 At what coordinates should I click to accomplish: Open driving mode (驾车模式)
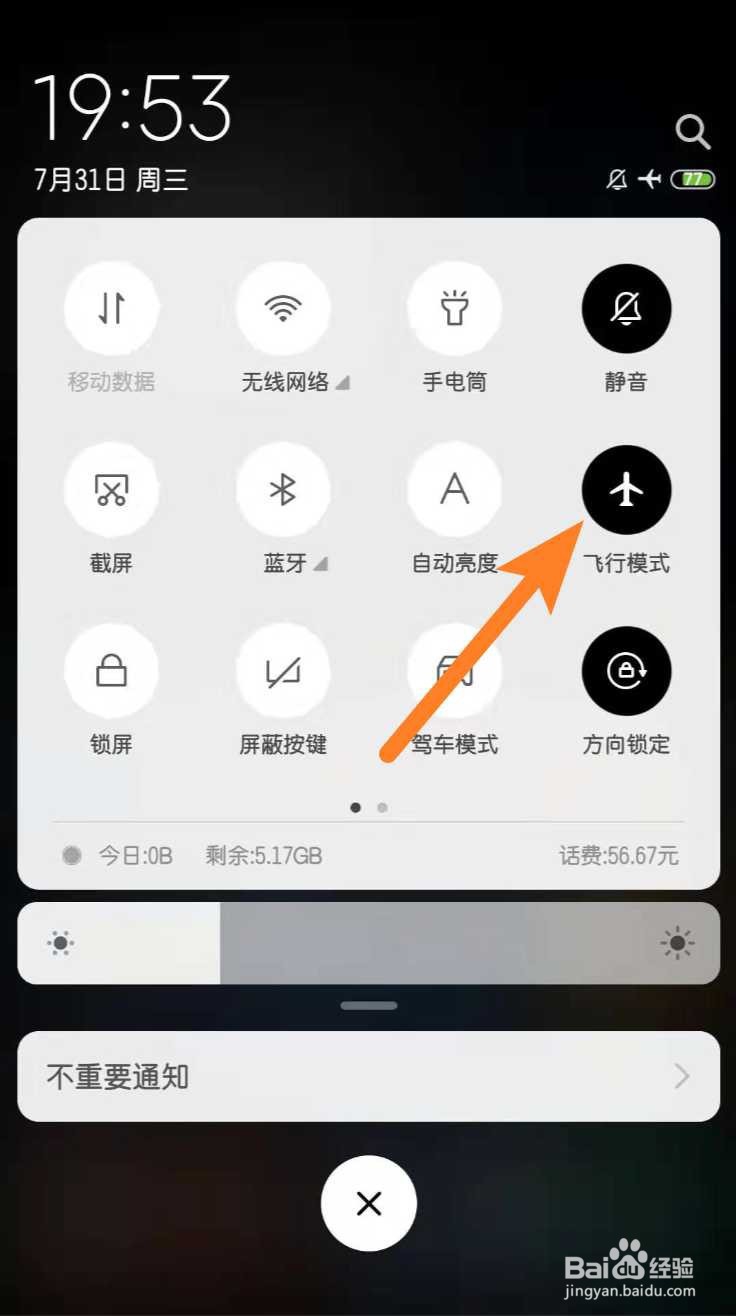pos(455,672)
